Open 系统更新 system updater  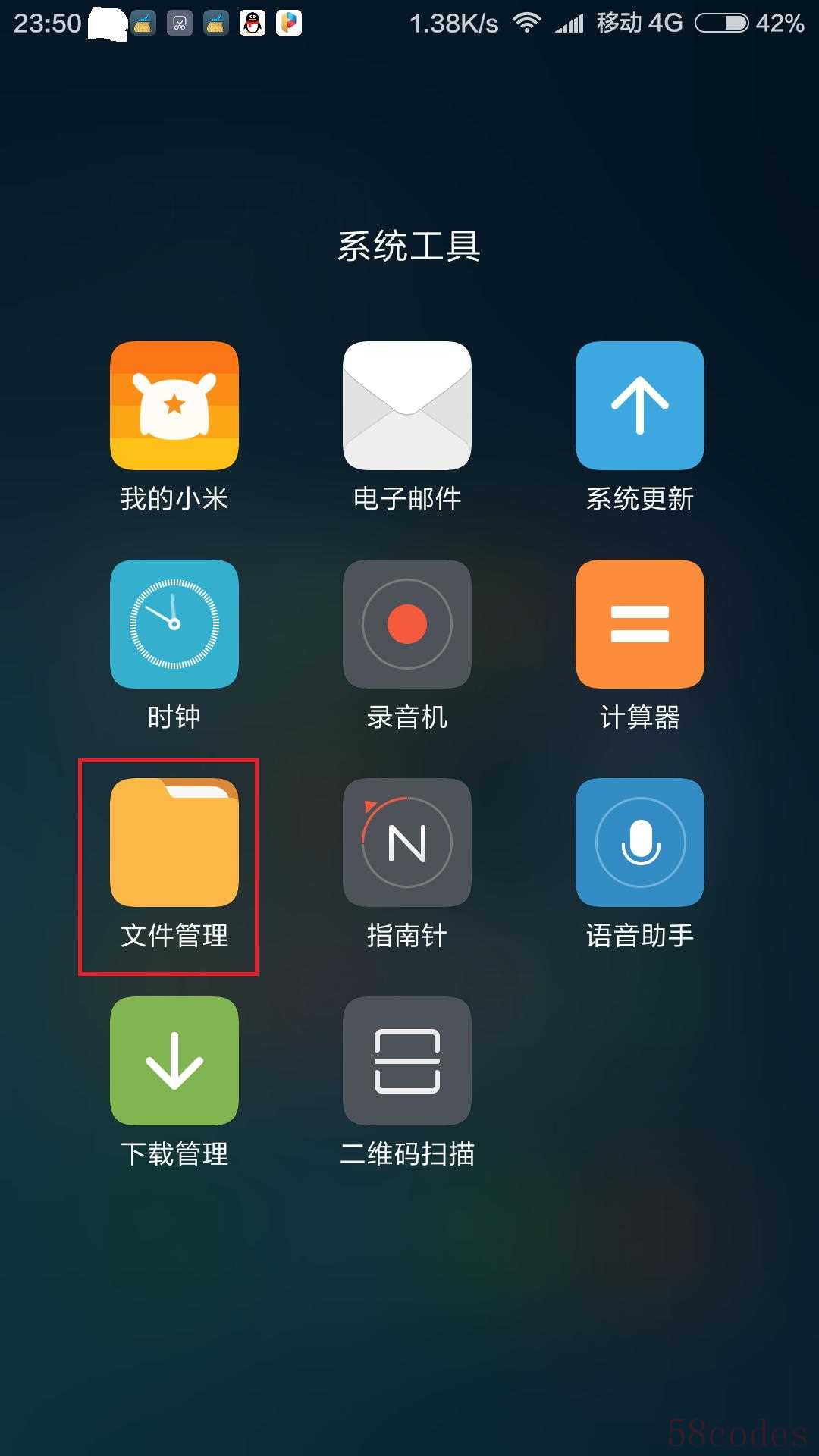point(639,406)
